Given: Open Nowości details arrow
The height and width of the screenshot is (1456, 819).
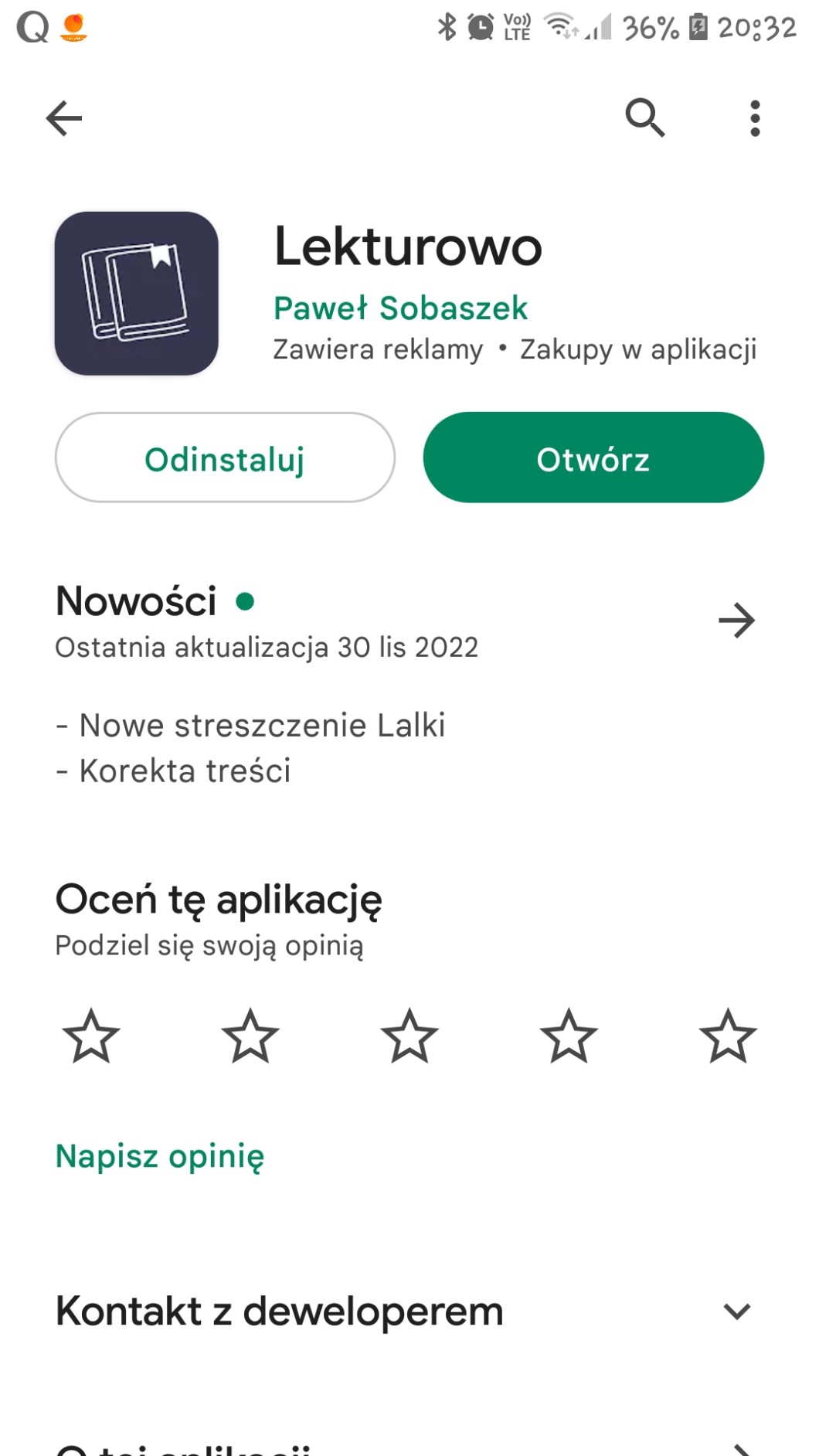Looking at the screenshot, I should point(736,621).
